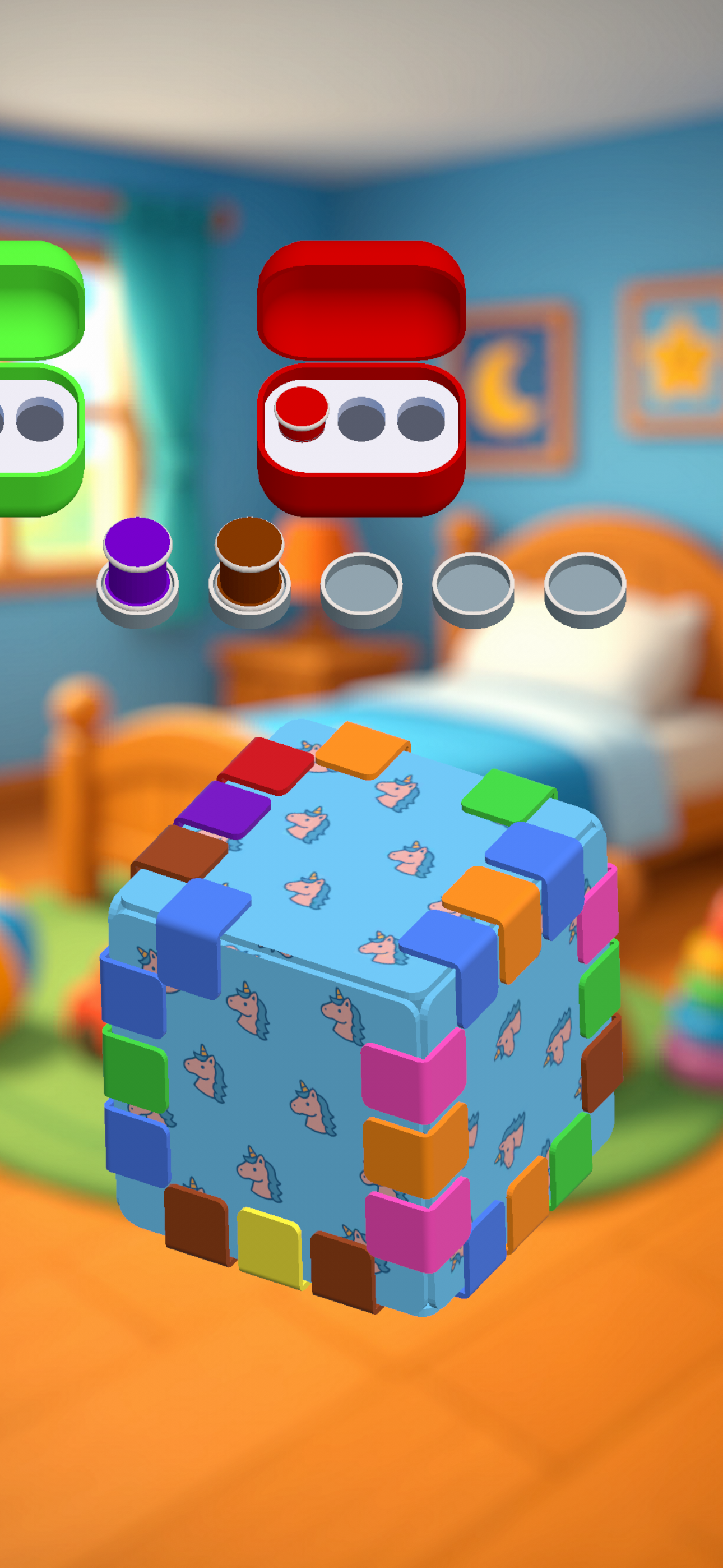
Task: Tap the red patch on the cube
Action: click(x=266, y=765)
